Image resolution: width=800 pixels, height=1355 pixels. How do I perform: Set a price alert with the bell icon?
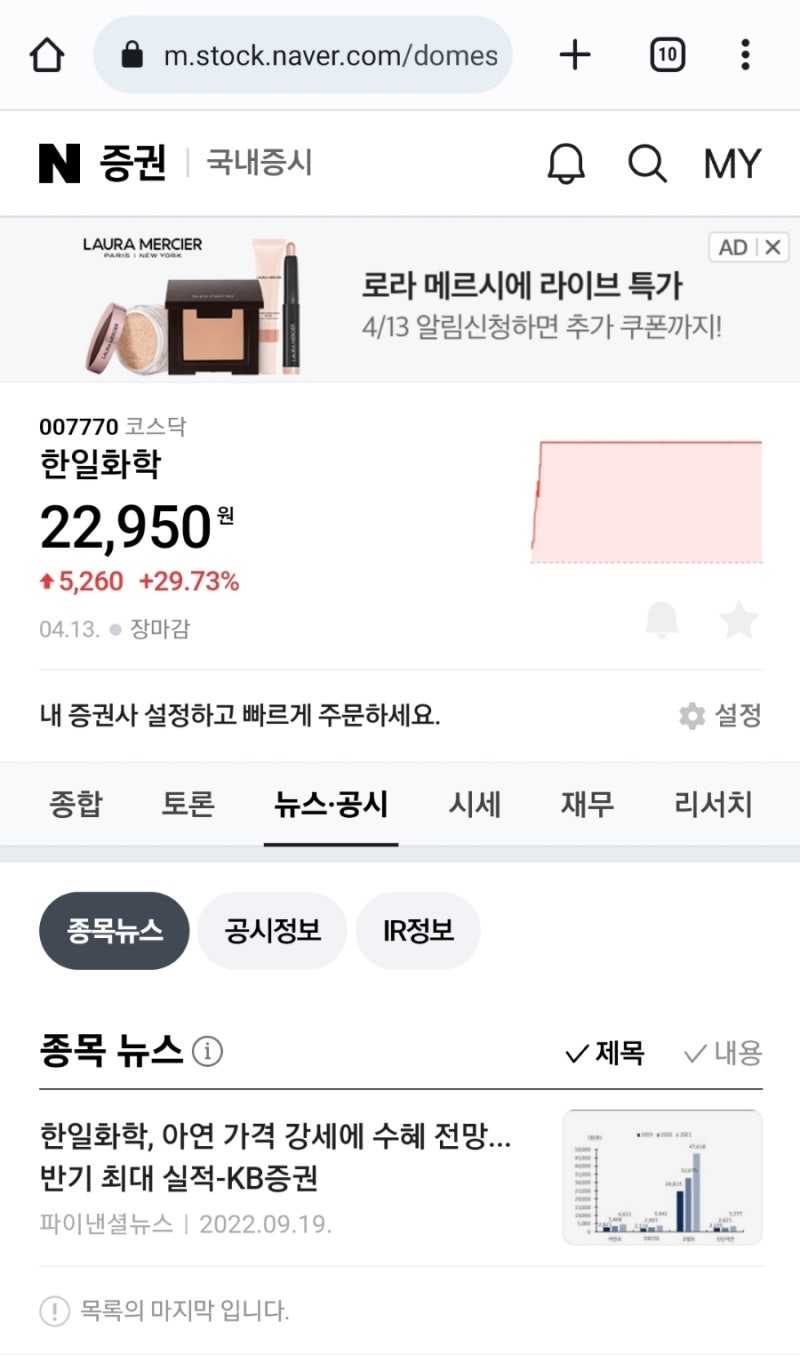pyautogui.click(x=663, y=620)
